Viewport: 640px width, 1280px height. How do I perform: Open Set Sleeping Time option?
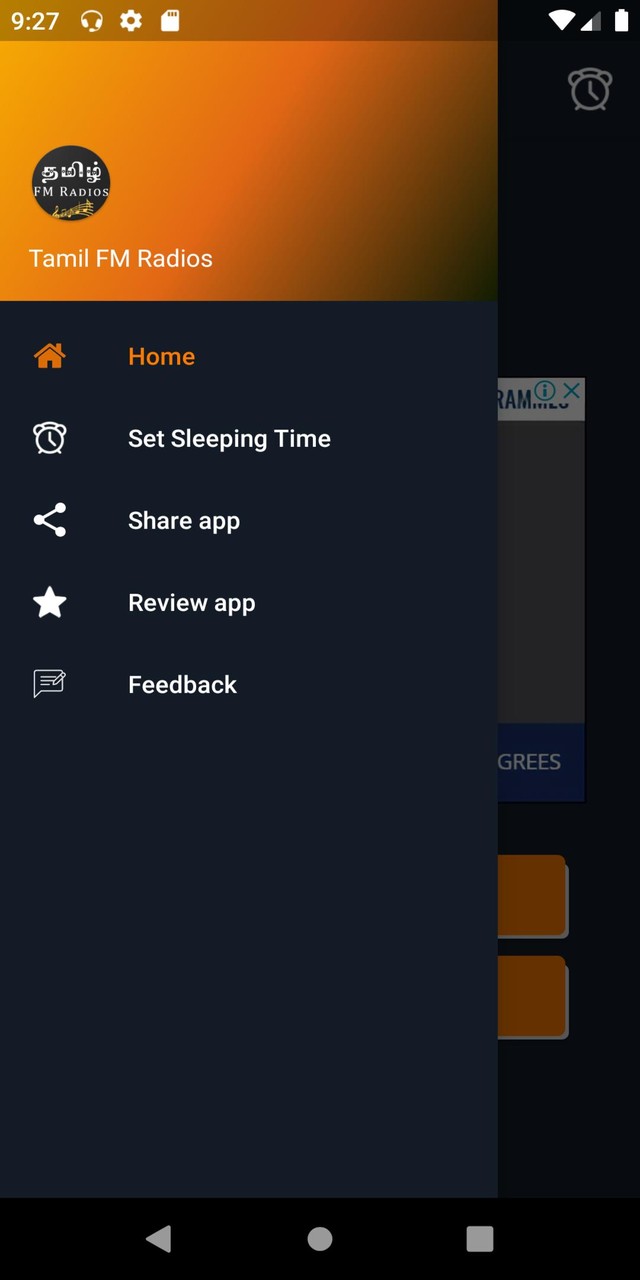(229, 439)
